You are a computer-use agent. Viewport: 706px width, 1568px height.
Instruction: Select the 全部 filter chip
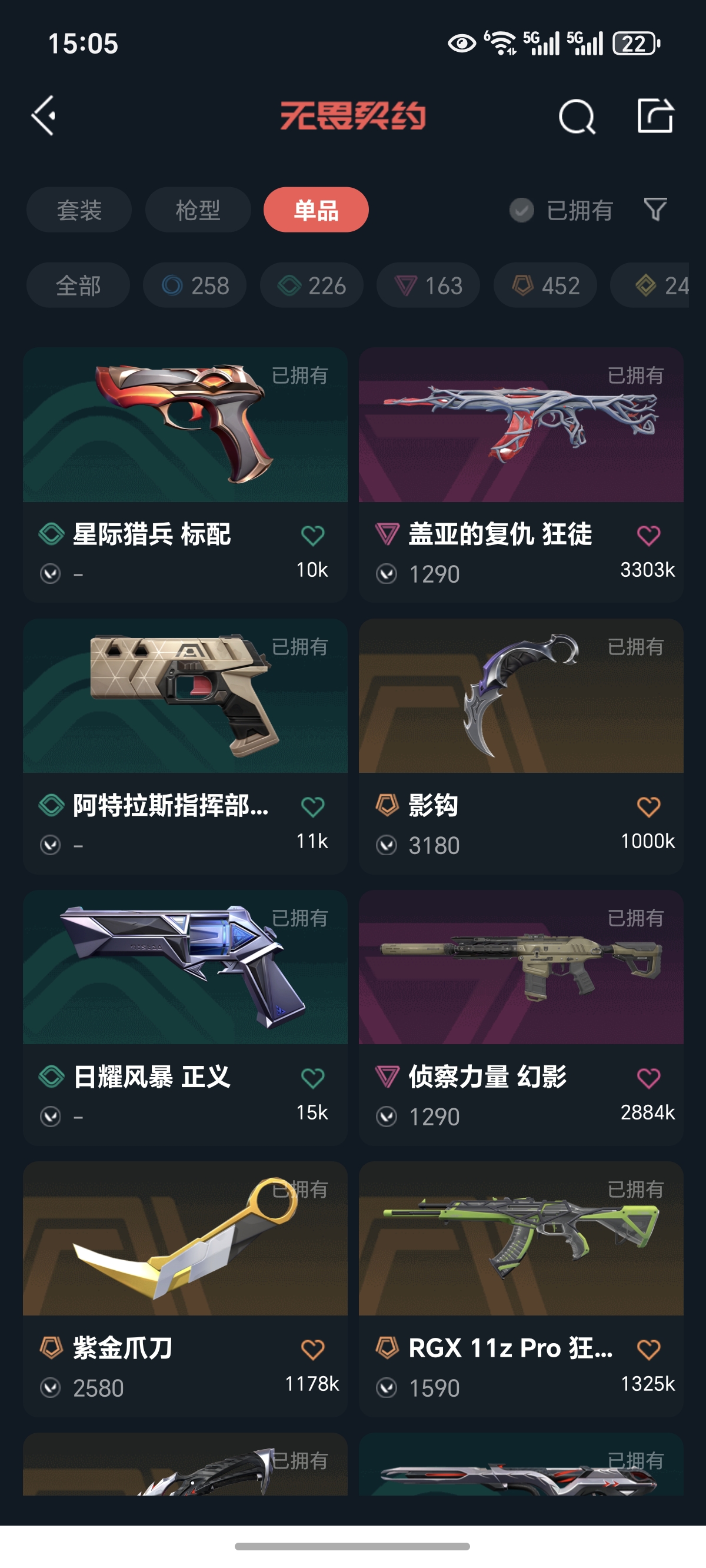[78, 285]
